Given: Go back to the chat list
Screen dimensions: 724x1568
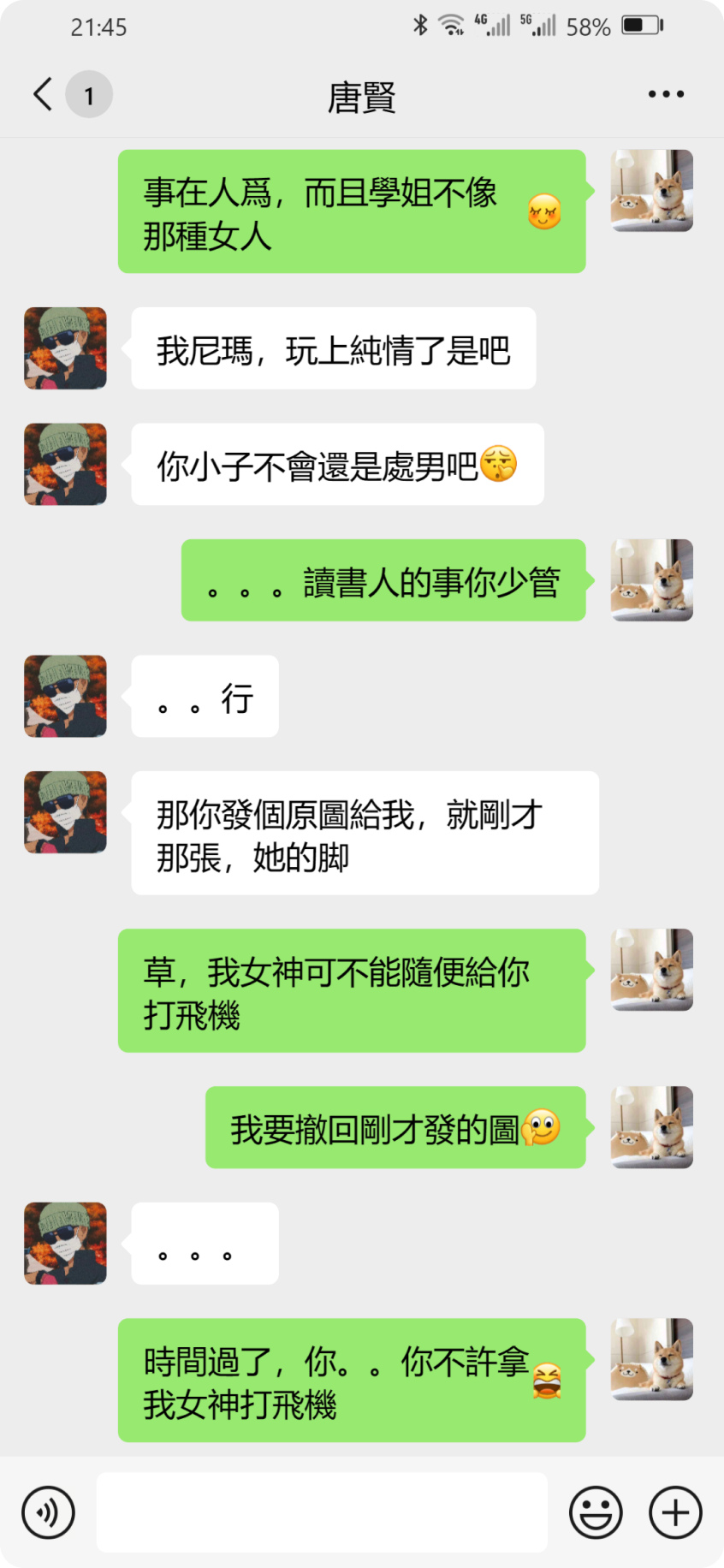Looking at the screenshot, I should pyautogui.click(x=43, y=94).
